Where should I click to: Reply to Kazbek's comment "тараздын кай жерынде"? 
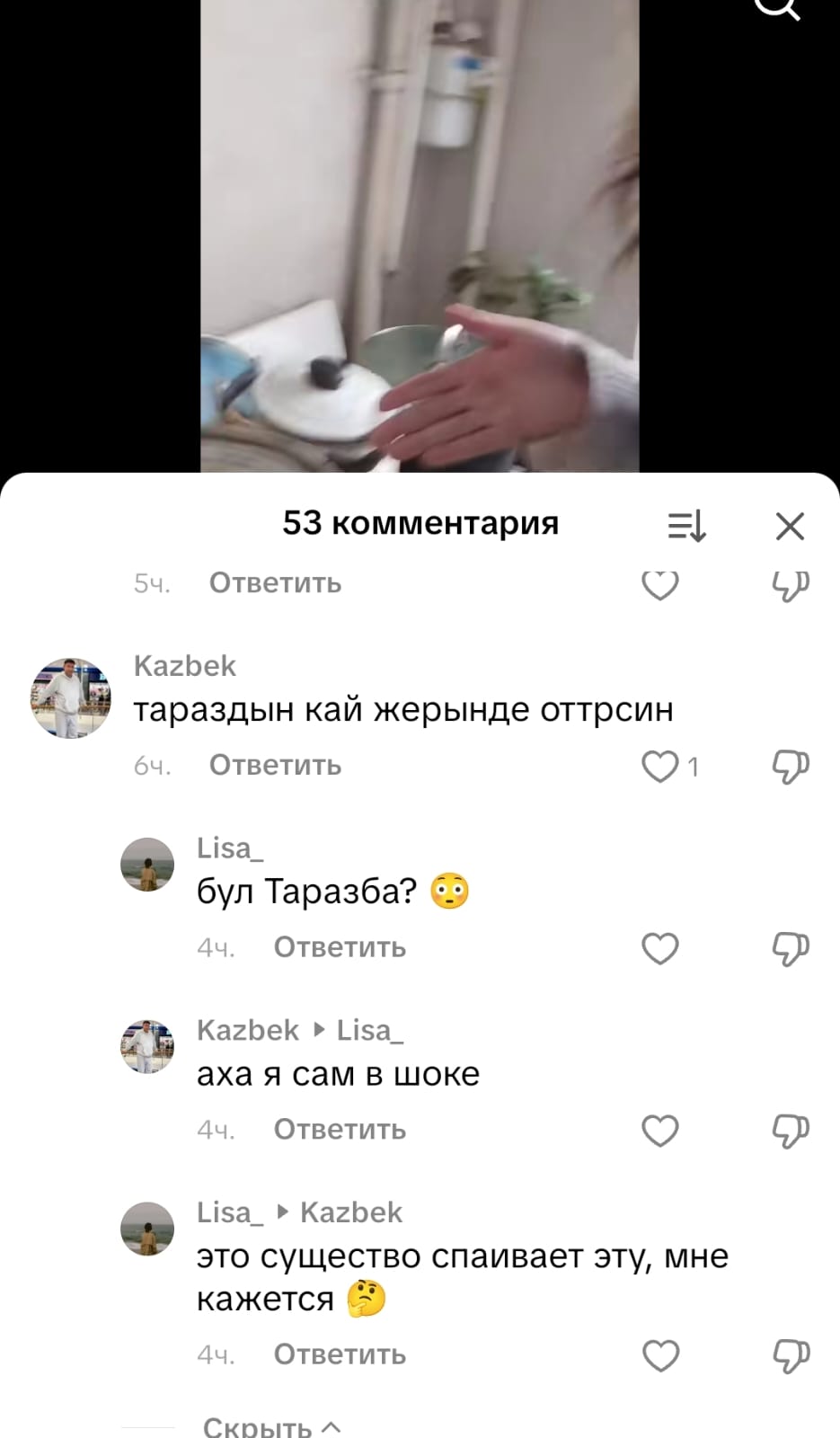(x=275, y=766)
